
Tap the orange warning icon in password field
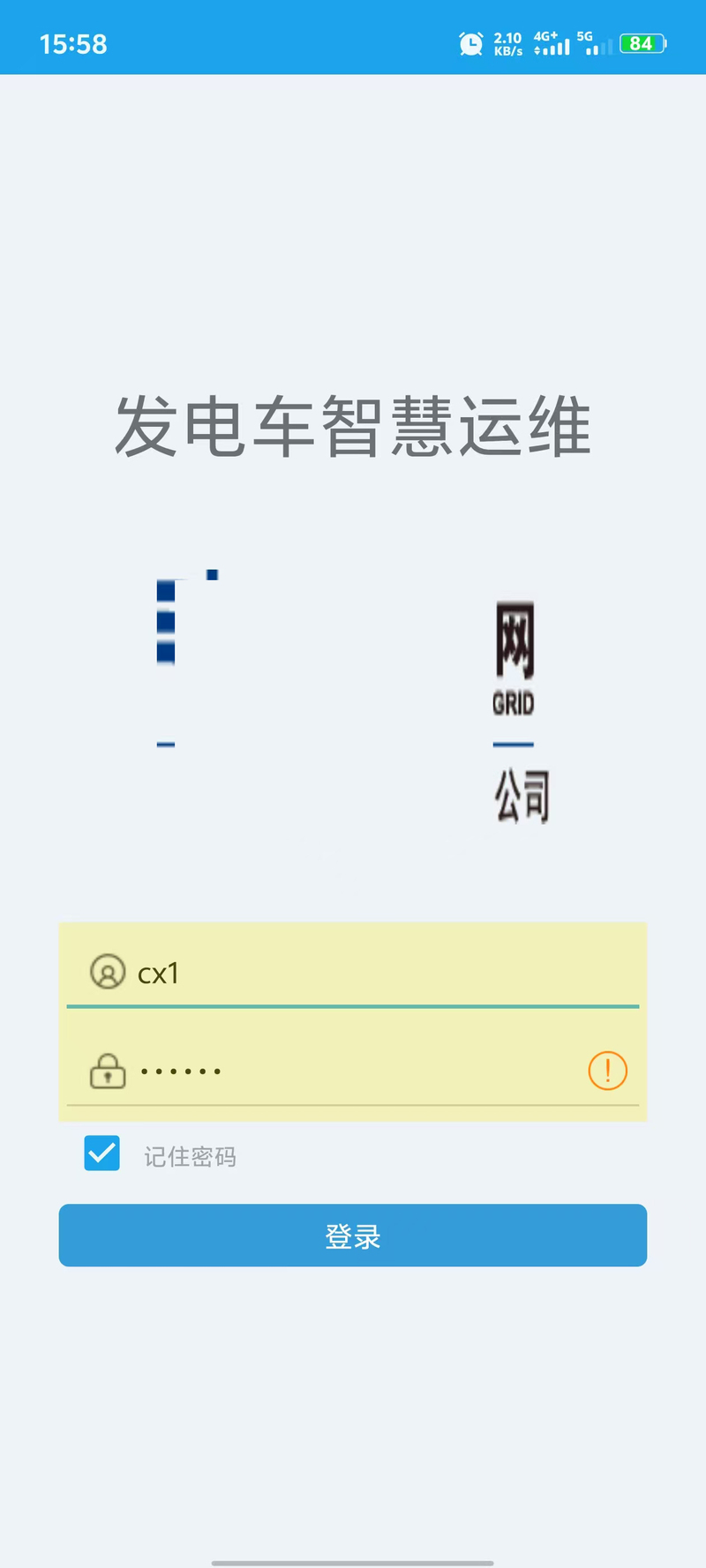coord(607,1071)
